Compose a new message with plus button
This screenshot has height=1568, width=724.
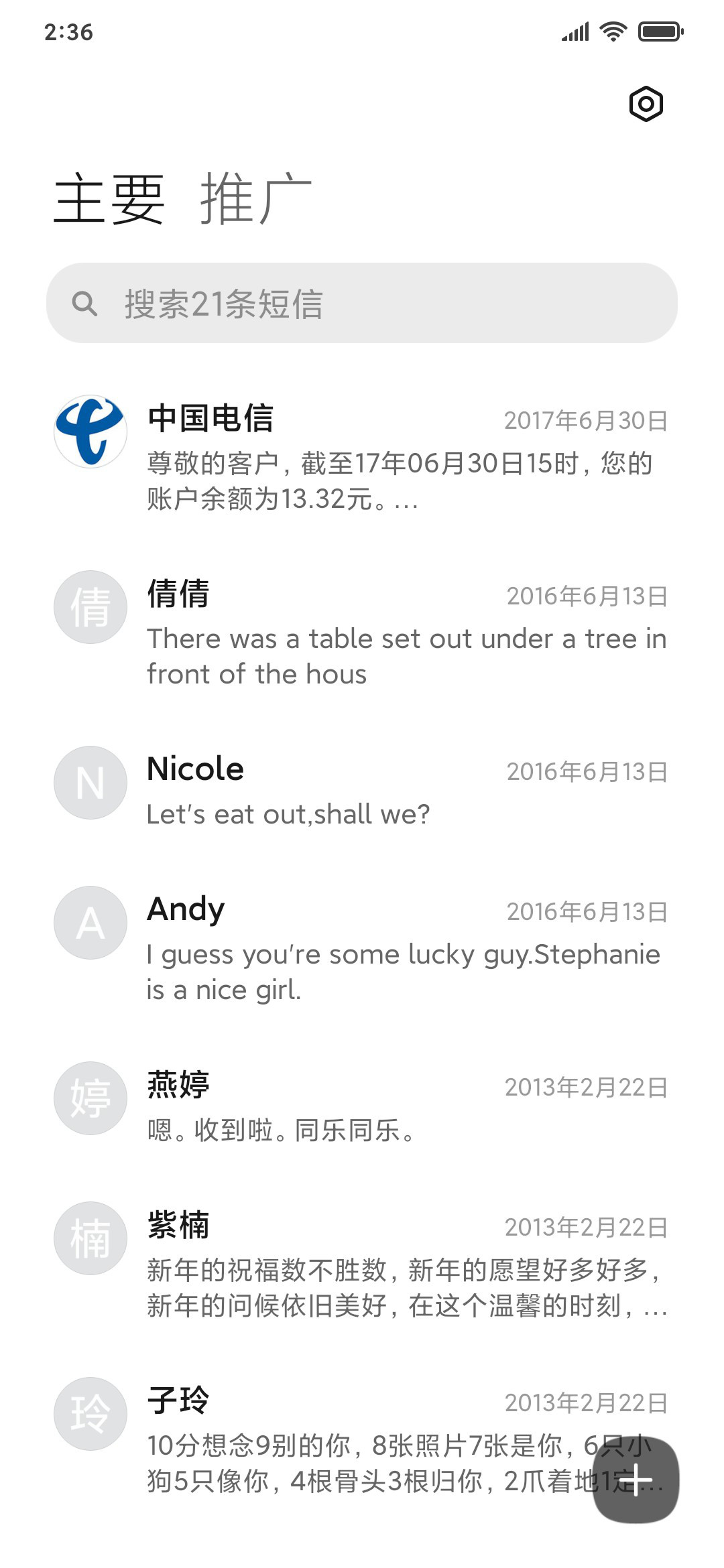[x=636, y=1480]
